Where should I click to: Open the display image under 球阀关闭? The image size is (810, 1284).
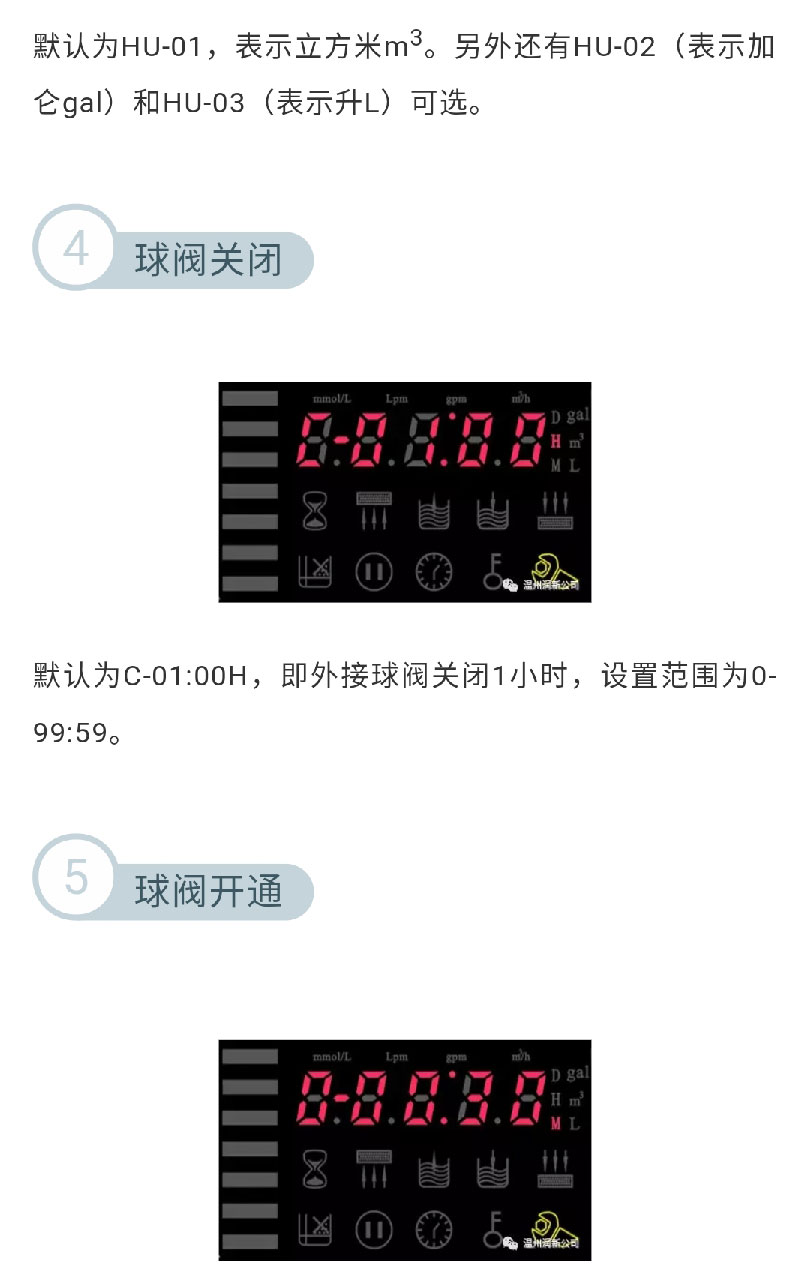[x=404, y=492]
